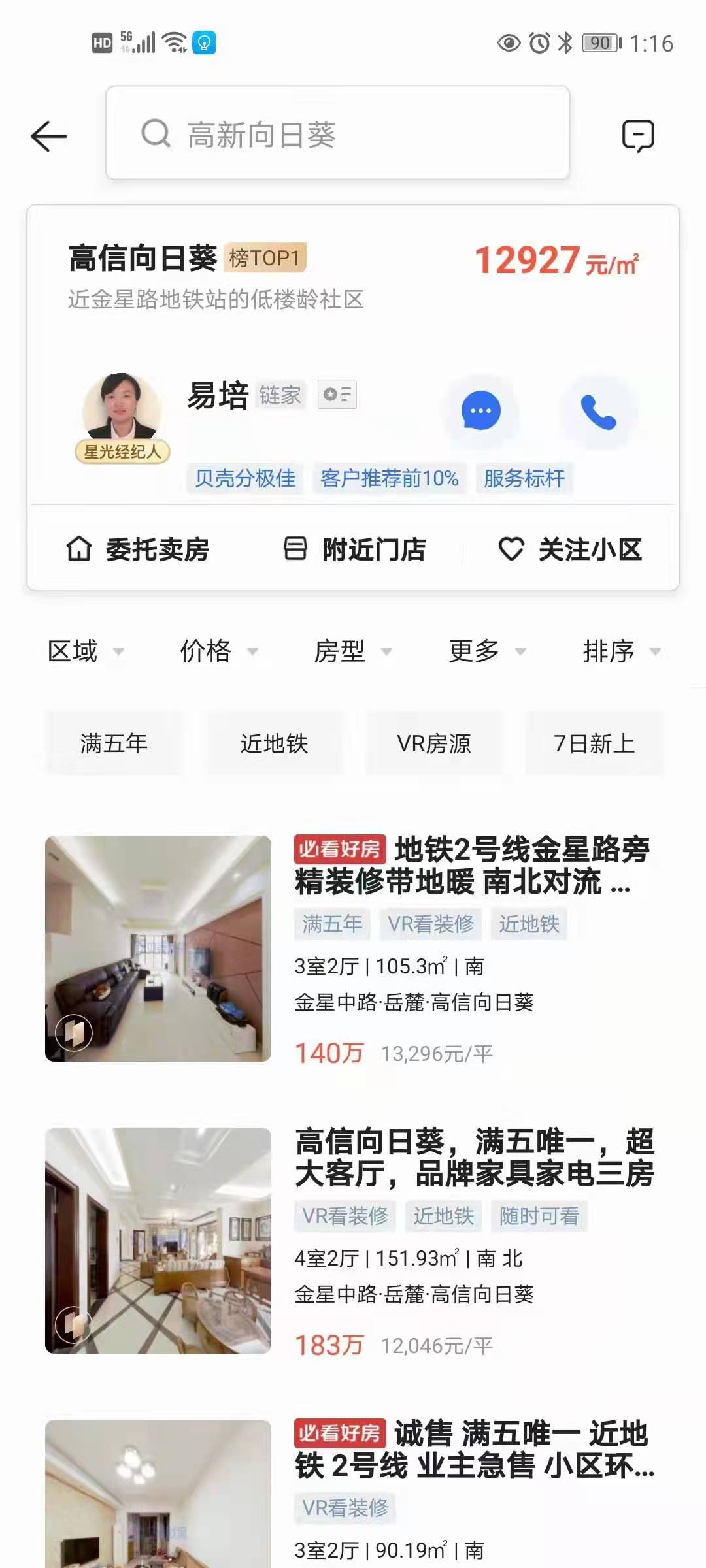The width and height of the screenshot is (706, 1568).
Task: Chat with agent 易培 via message bubble
Action: tap(481, 411)
